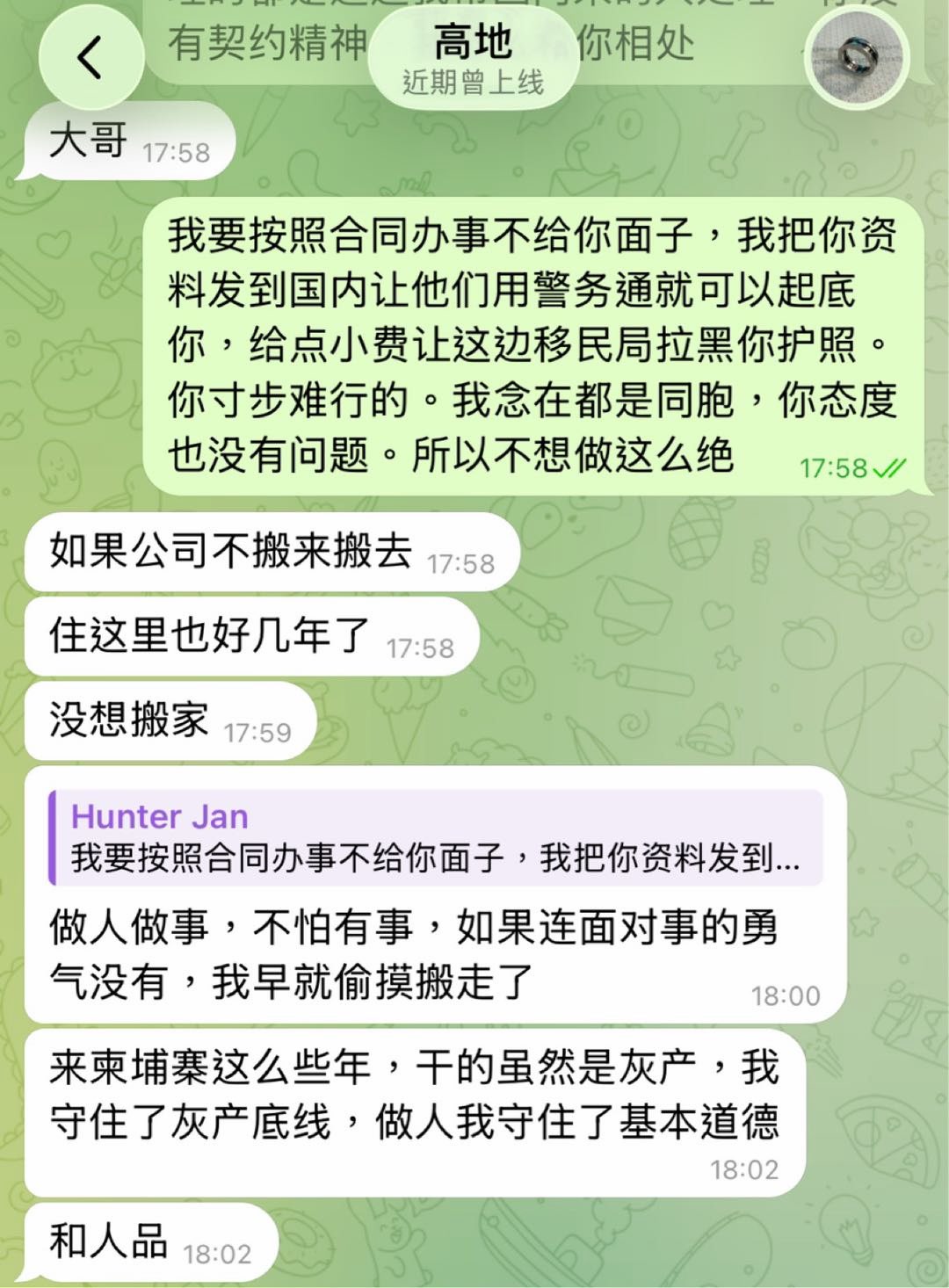Image resolution: width=949 pixels, height=1288 pixels.
Task: Jump to quoted Hunter Jan message
Action: pyautogui.click(x=435, y=837)
